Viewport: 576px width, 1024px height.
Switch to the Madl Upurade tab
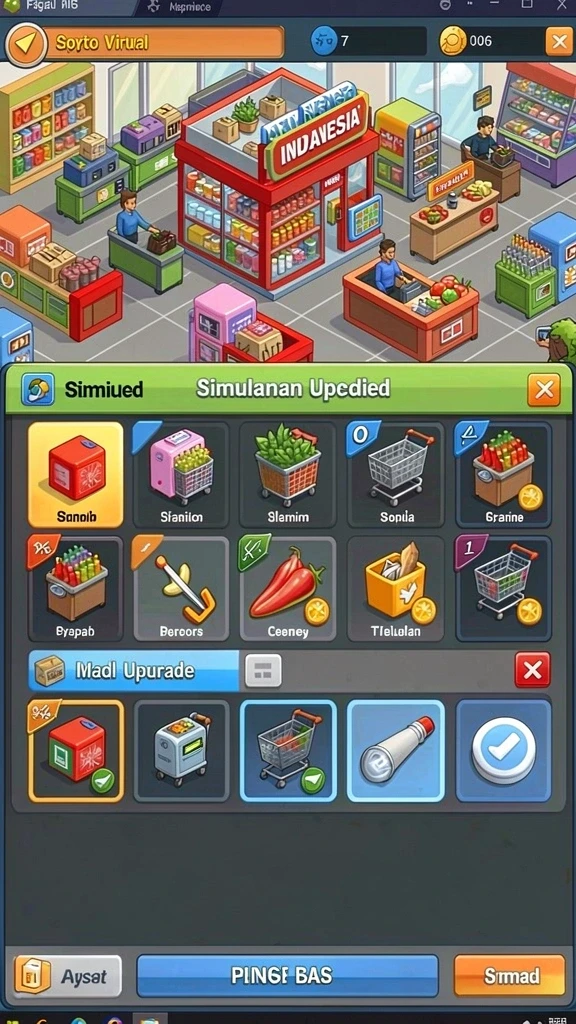click(133, 671)
